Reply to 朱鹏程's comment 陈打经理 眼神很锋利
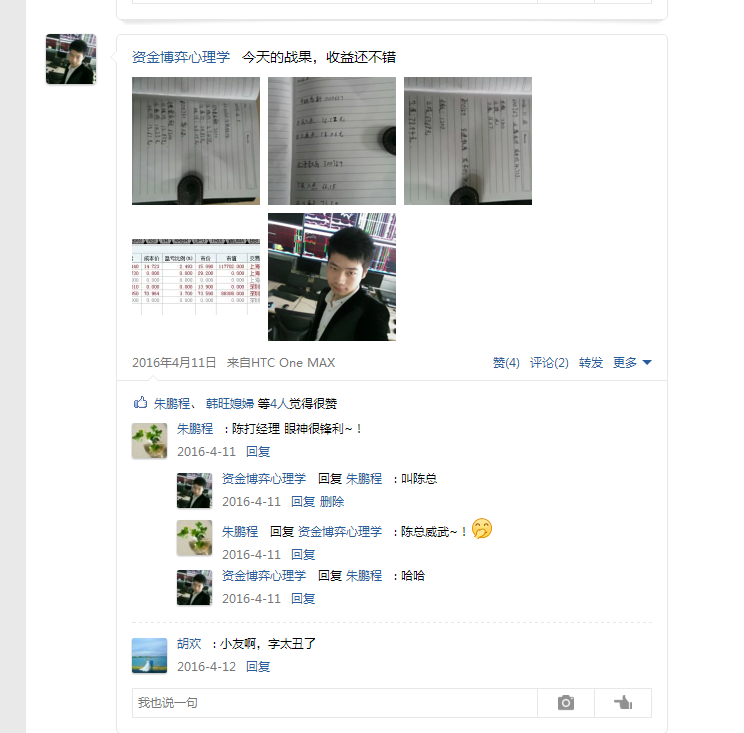 pyautogui.click(x=258, y=451)
